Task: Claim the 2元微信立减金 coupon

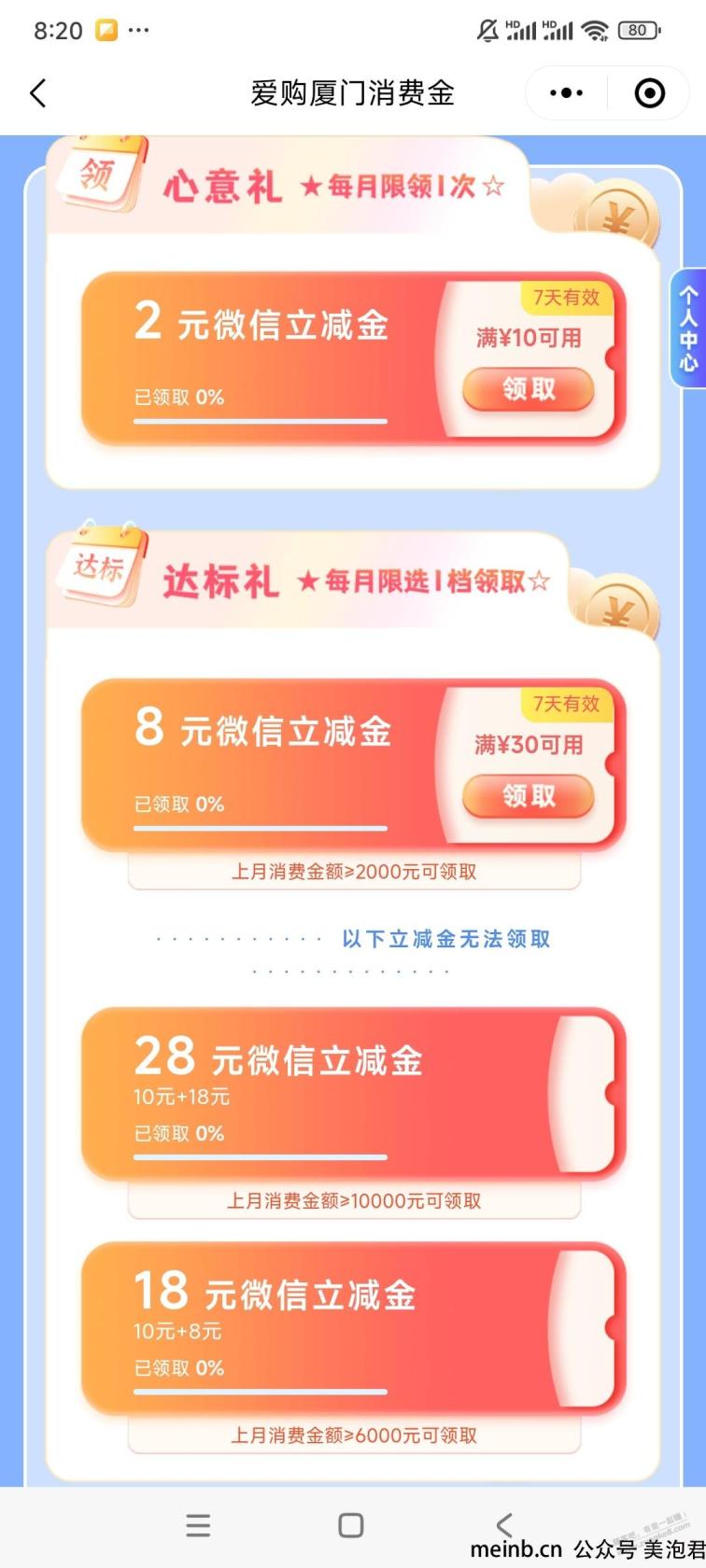Action: click(529, 389)
